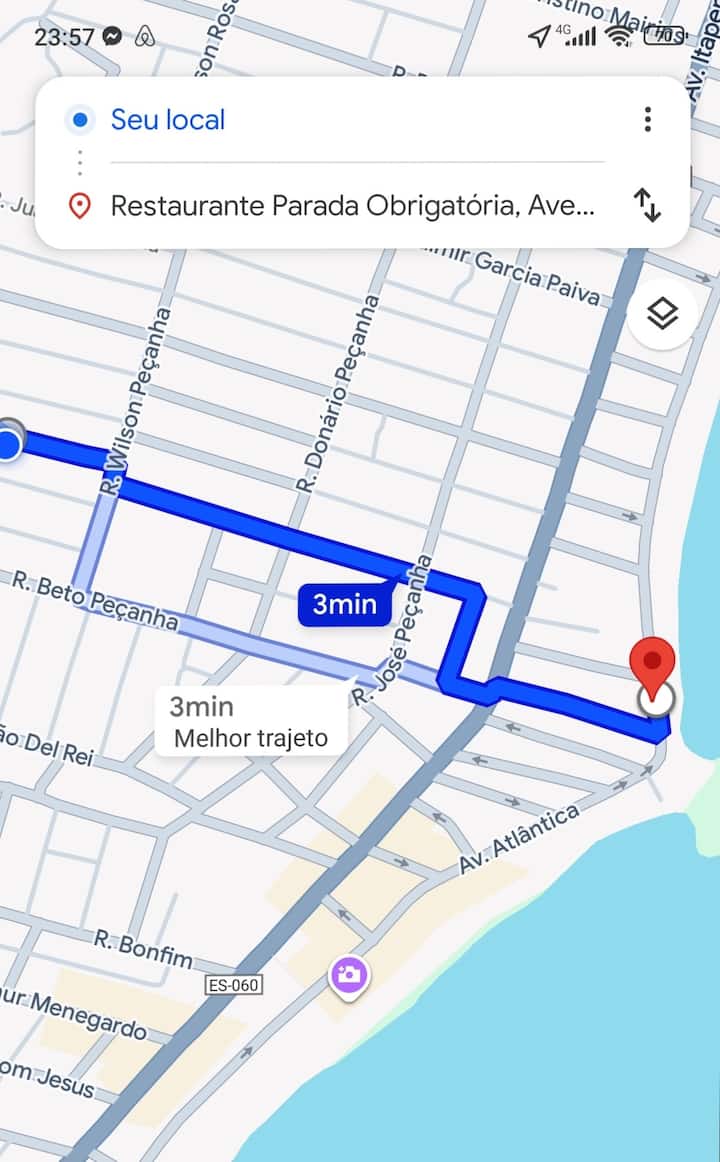
Task: Tap the blue current location dot
Action: click(9, 444)
